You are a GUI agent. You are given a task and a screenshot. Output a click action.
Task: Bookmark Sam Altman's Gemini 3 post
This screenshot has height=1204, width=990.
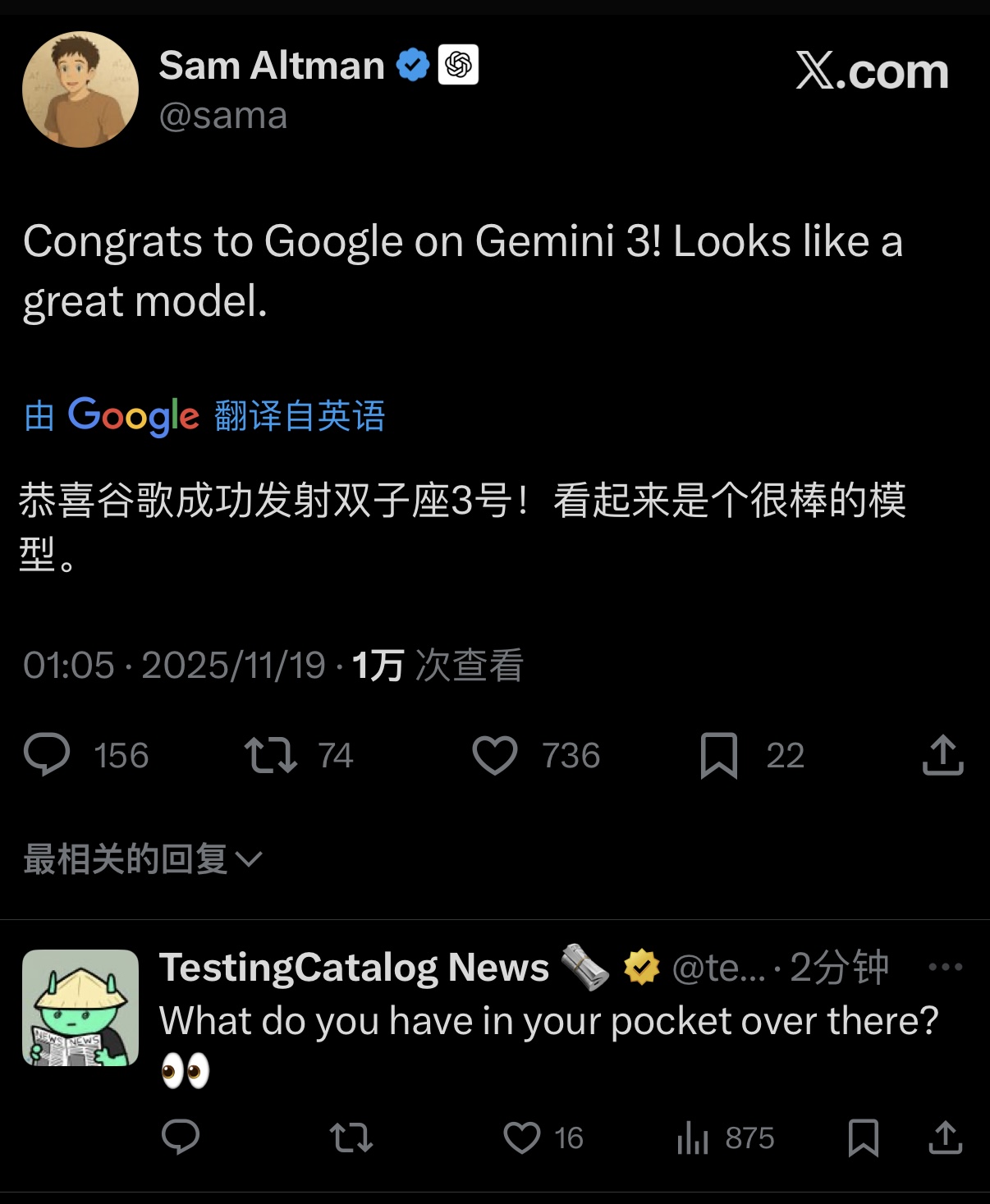pos(719,755)
